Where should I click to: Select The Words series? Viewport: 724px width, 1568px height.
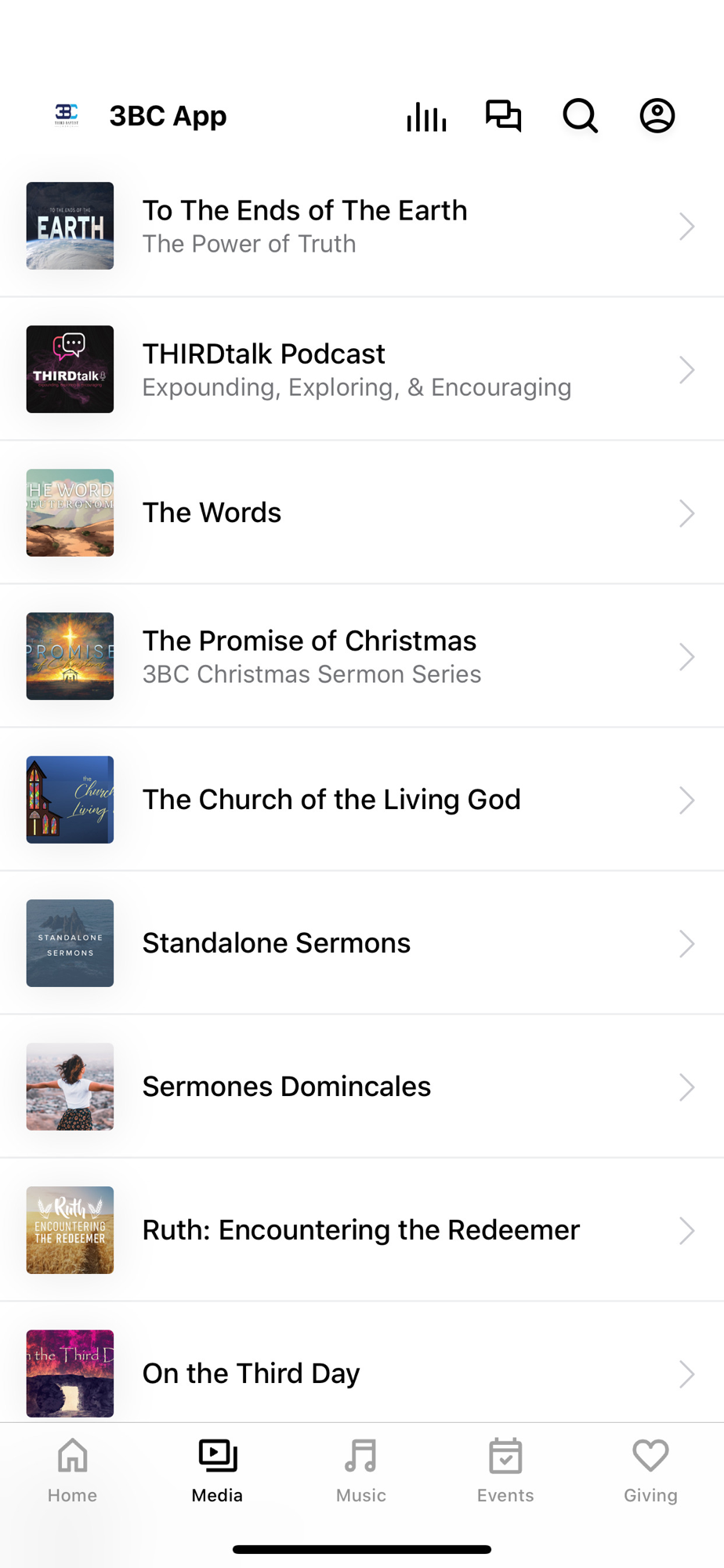[x=362, y=513]
